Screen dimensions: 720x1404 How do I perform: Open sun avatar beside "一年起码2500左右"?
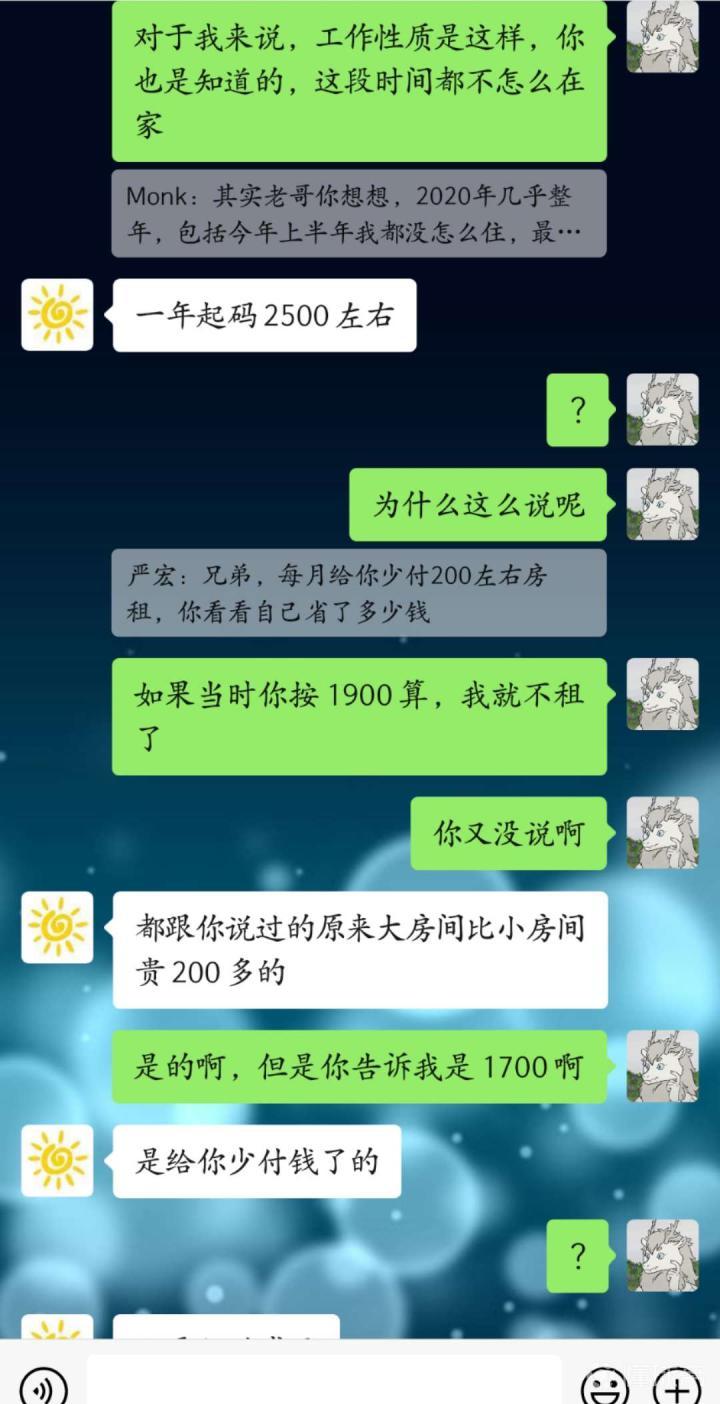pyautogui.click(x=57, y=315)
